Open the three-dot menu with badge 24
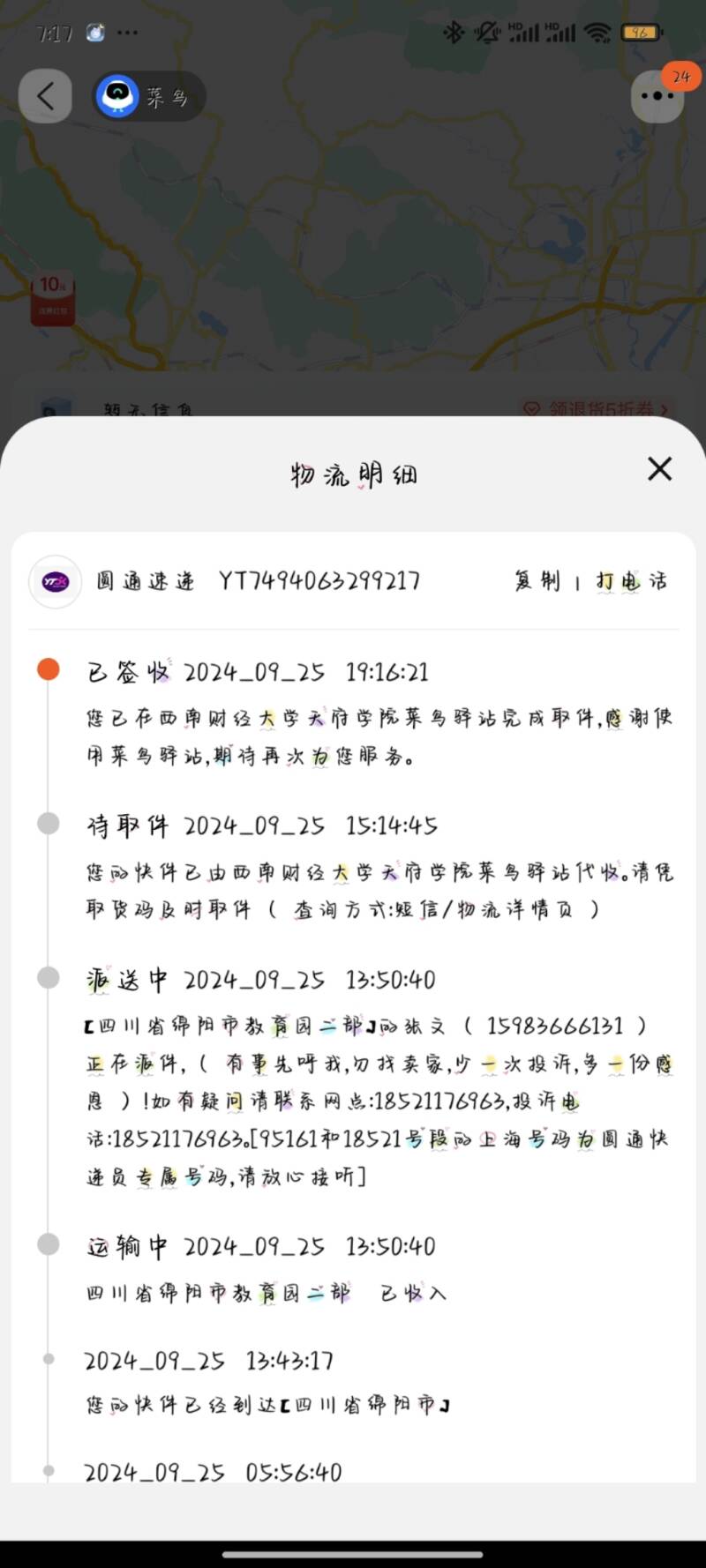Viewport: 706px width, 1568px height. click(657, 95)
